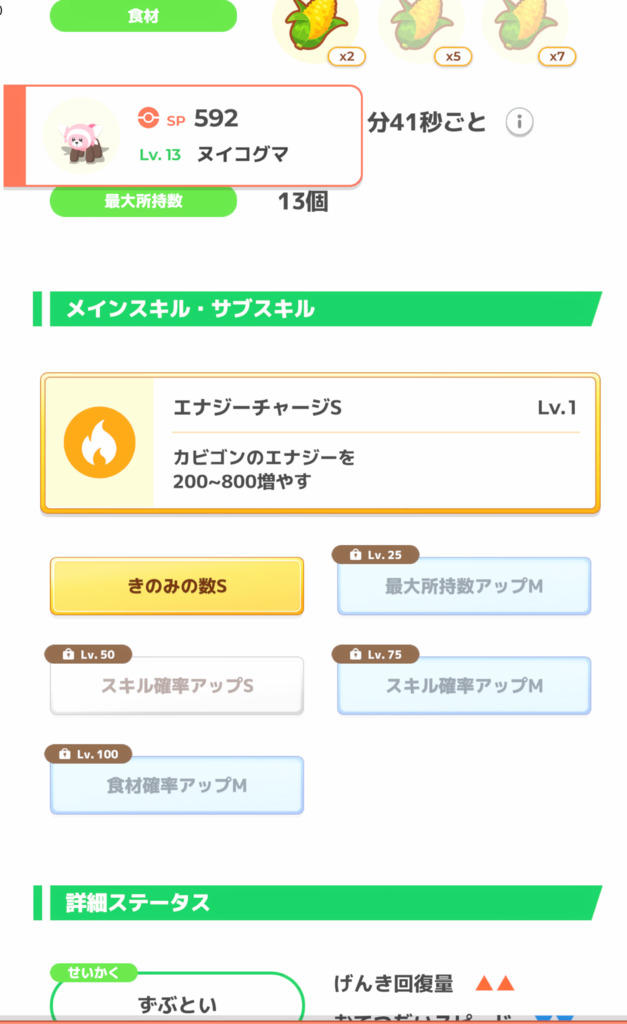Open the info icon beside 分41秒ごと

[519, 122]
